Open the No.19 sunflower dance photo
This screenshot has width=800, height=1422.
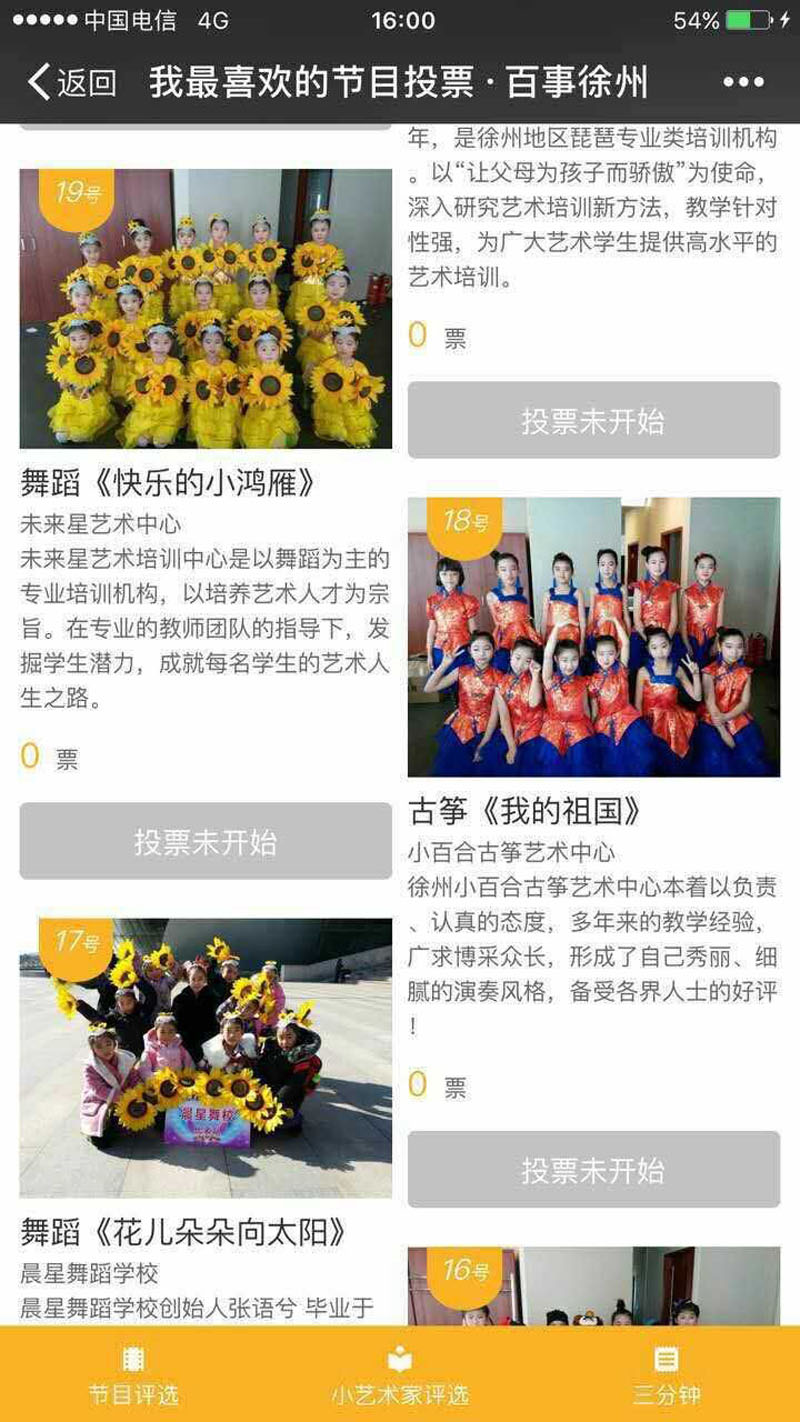click(205, 308)
